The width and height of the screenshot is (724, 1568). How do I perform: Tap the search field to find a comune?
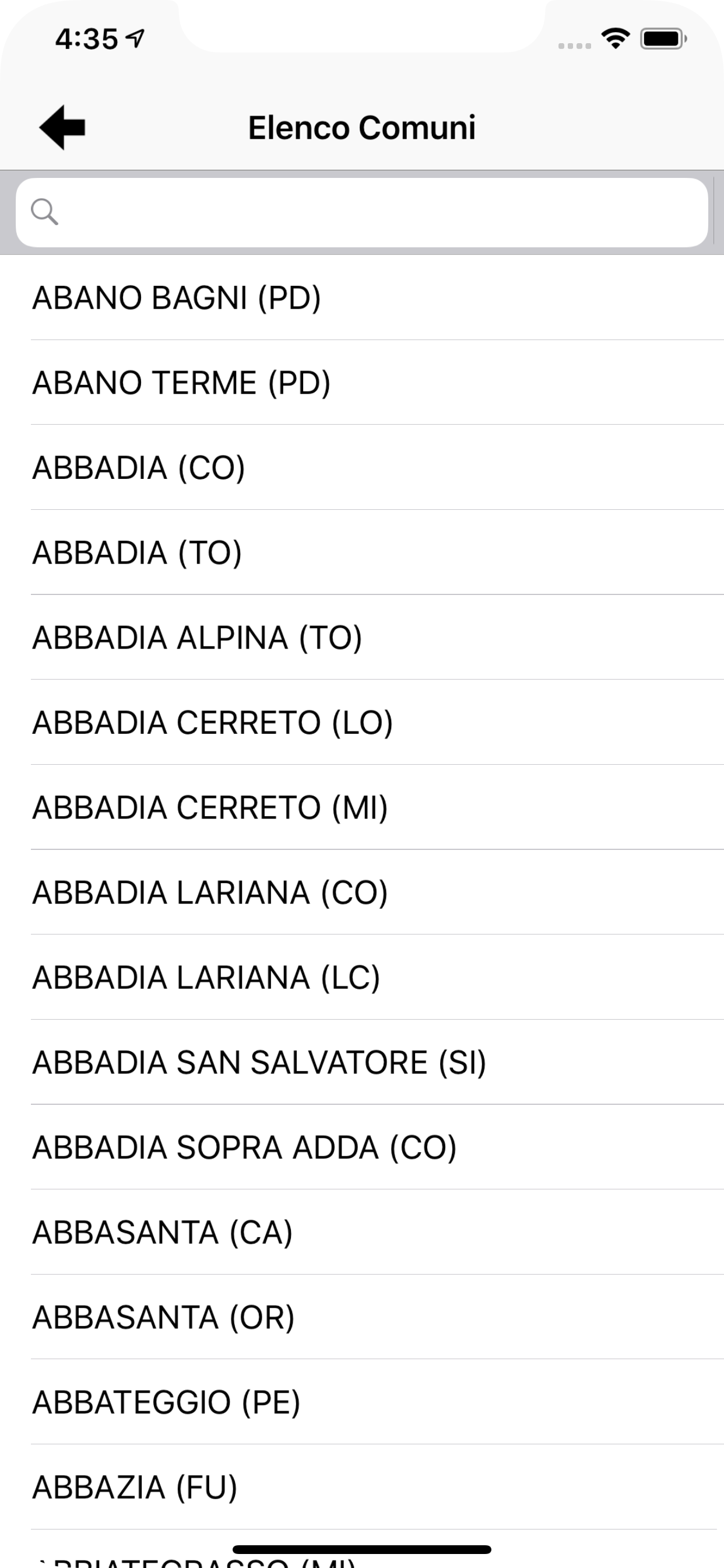tap(362, 212)
